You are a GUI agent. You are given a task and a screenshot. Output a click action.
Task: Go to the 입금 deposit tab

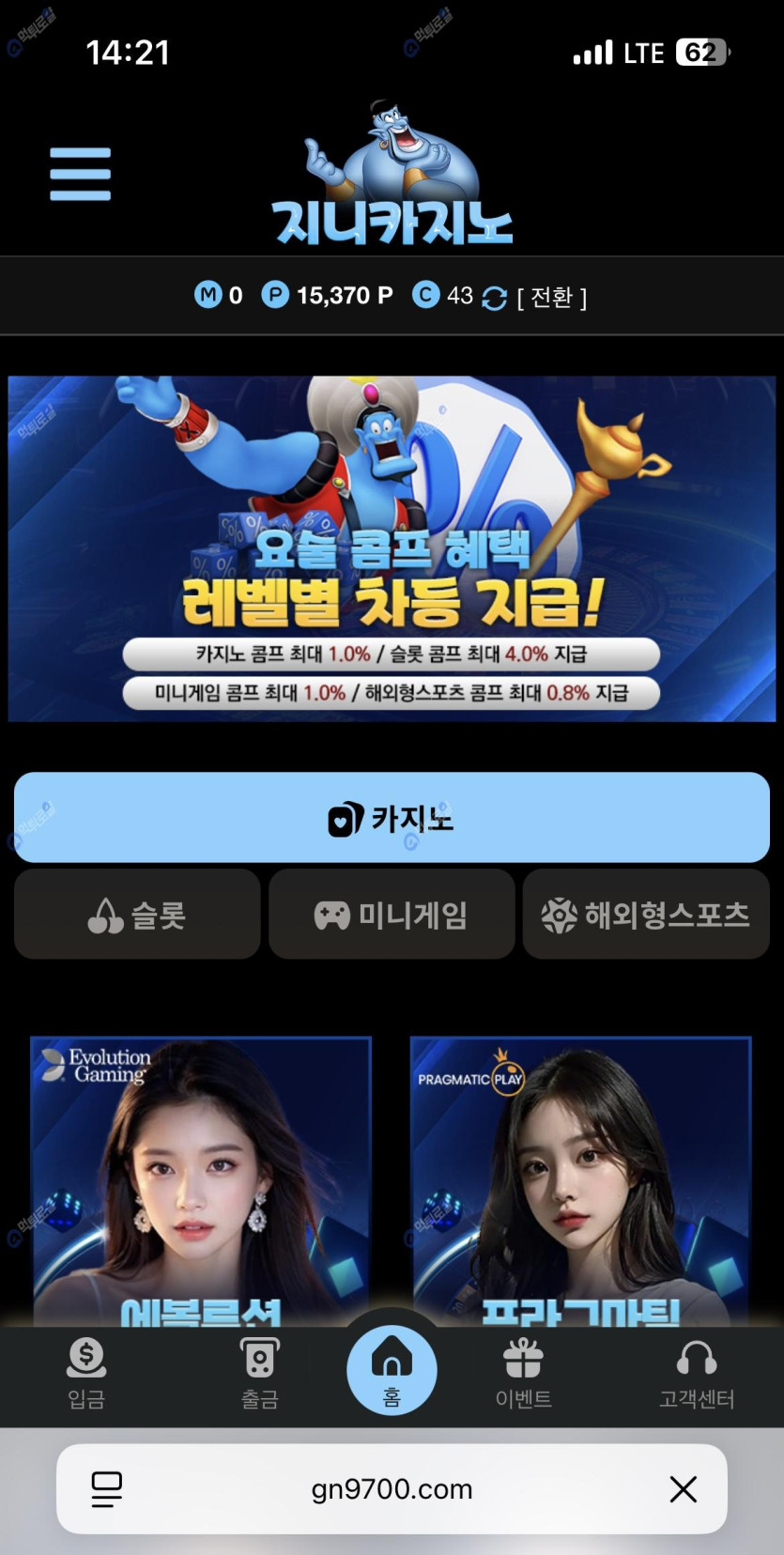click(86, 1375)
